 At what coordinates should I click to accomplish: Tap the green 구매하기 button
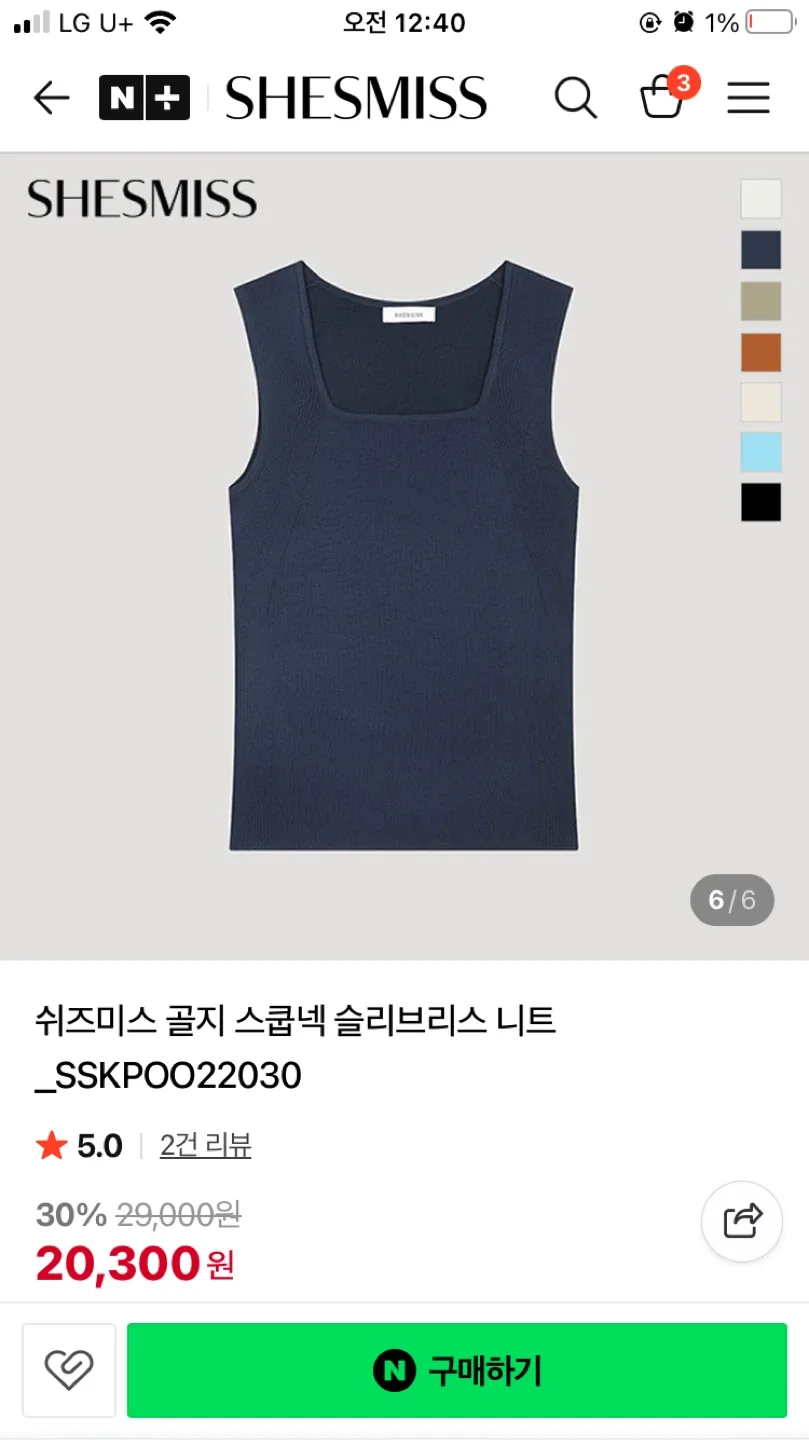(457, 1370)
